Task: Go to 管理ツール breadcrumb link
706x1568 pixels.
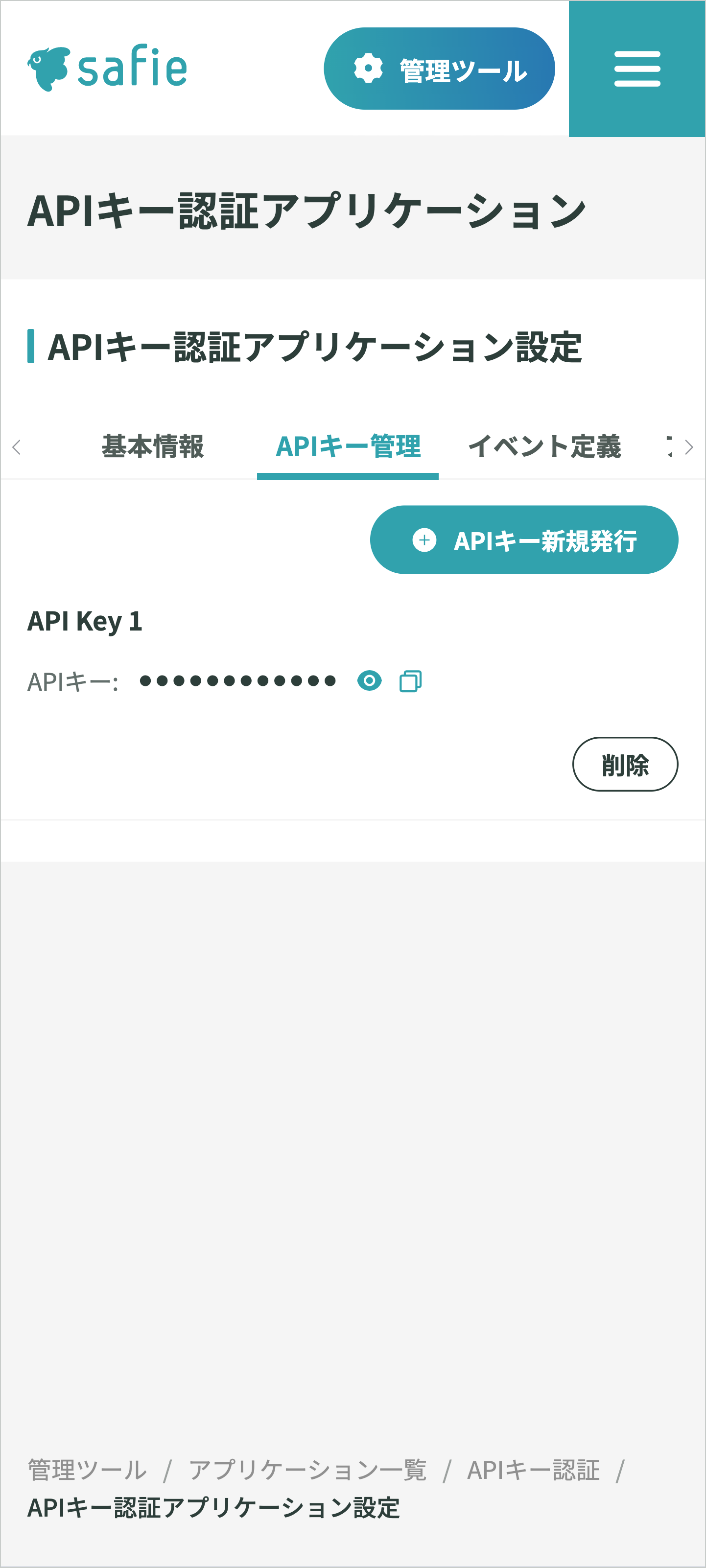Action: 87,1470
